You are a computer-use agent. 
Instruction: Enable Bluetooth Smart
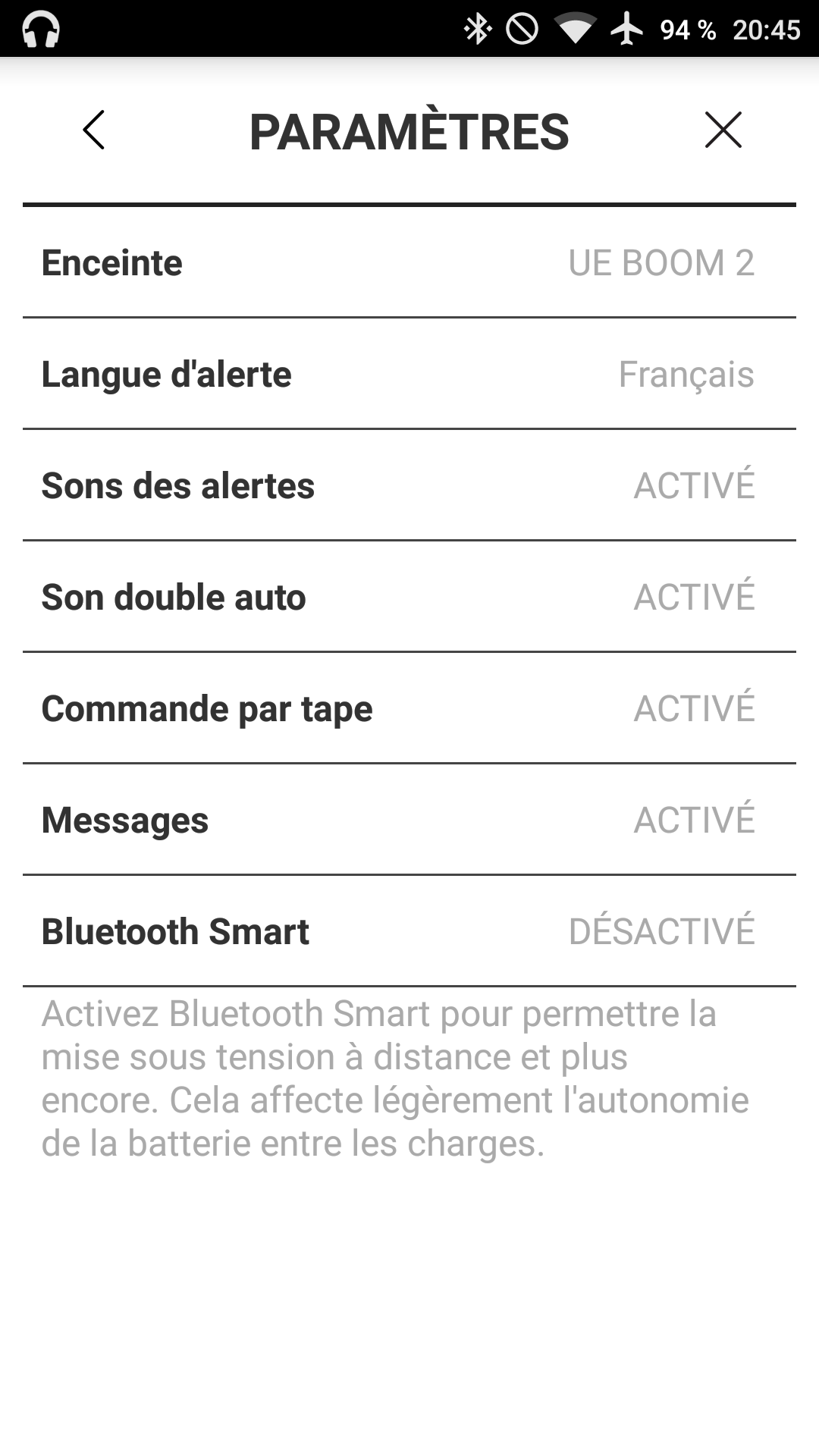pyautogui.click(x=409, y=931)
